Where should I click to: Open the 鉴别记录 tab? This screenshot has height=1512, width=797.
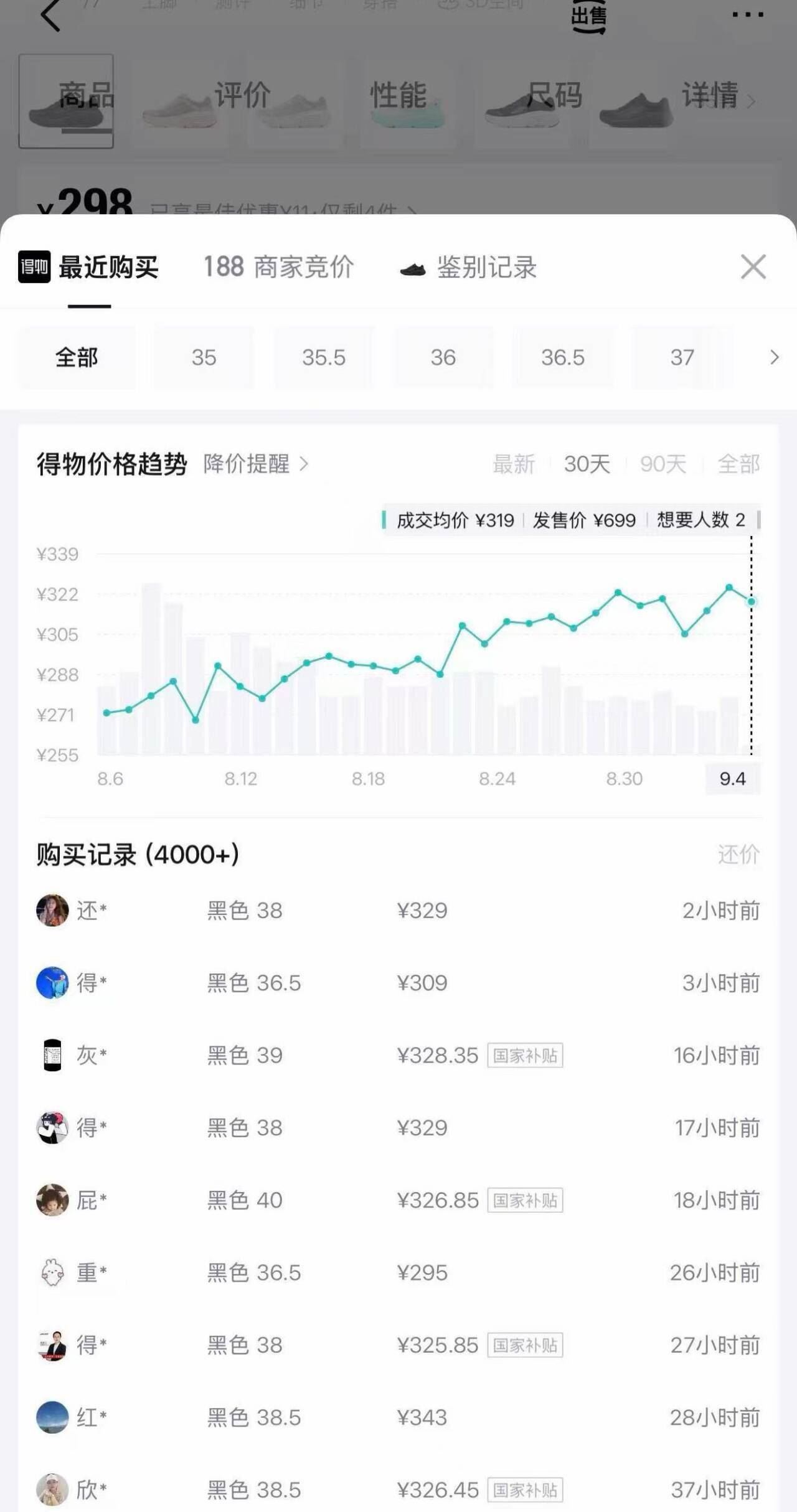click(x=468, y=268)
